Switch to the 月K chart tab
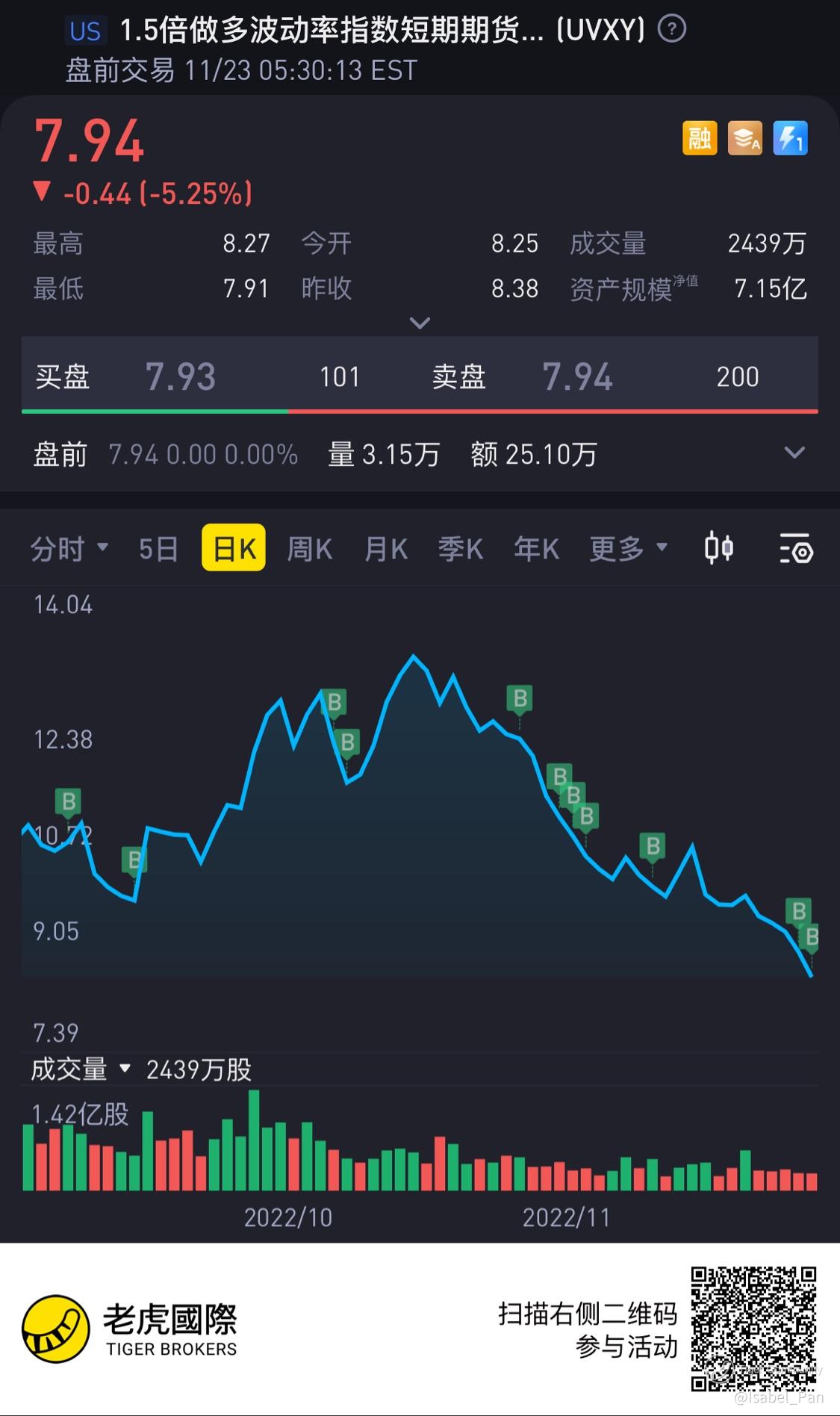 [385, 548]
